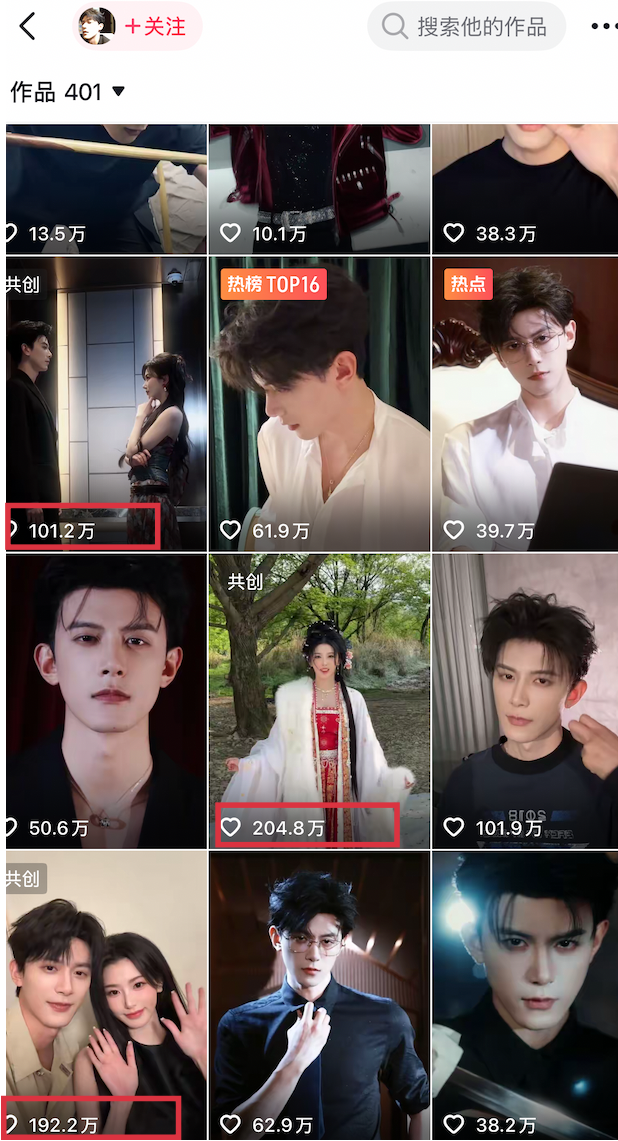The width and height of the screenshot is (618, 1141).
Task: Expand the 作品 401 sort dropdown
Action: [x=68, y=92]
